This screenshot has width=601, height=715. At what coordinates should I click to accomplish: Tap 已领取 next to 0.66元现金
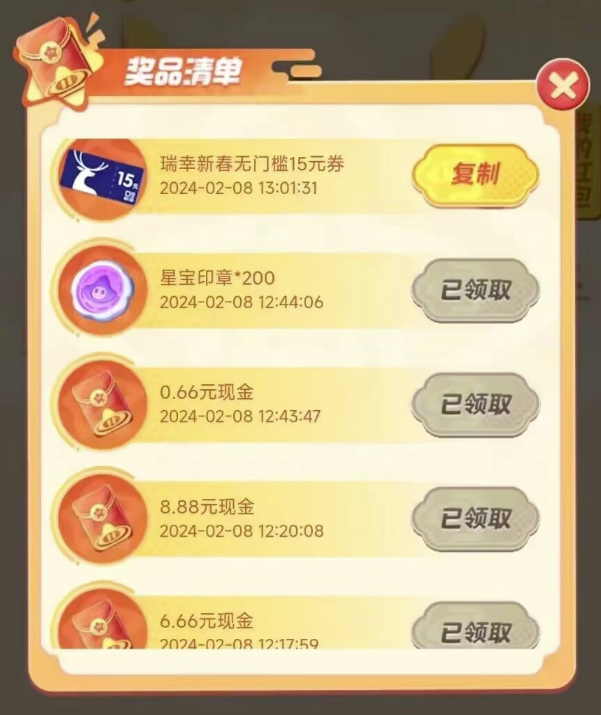click(x=476, y=404)
